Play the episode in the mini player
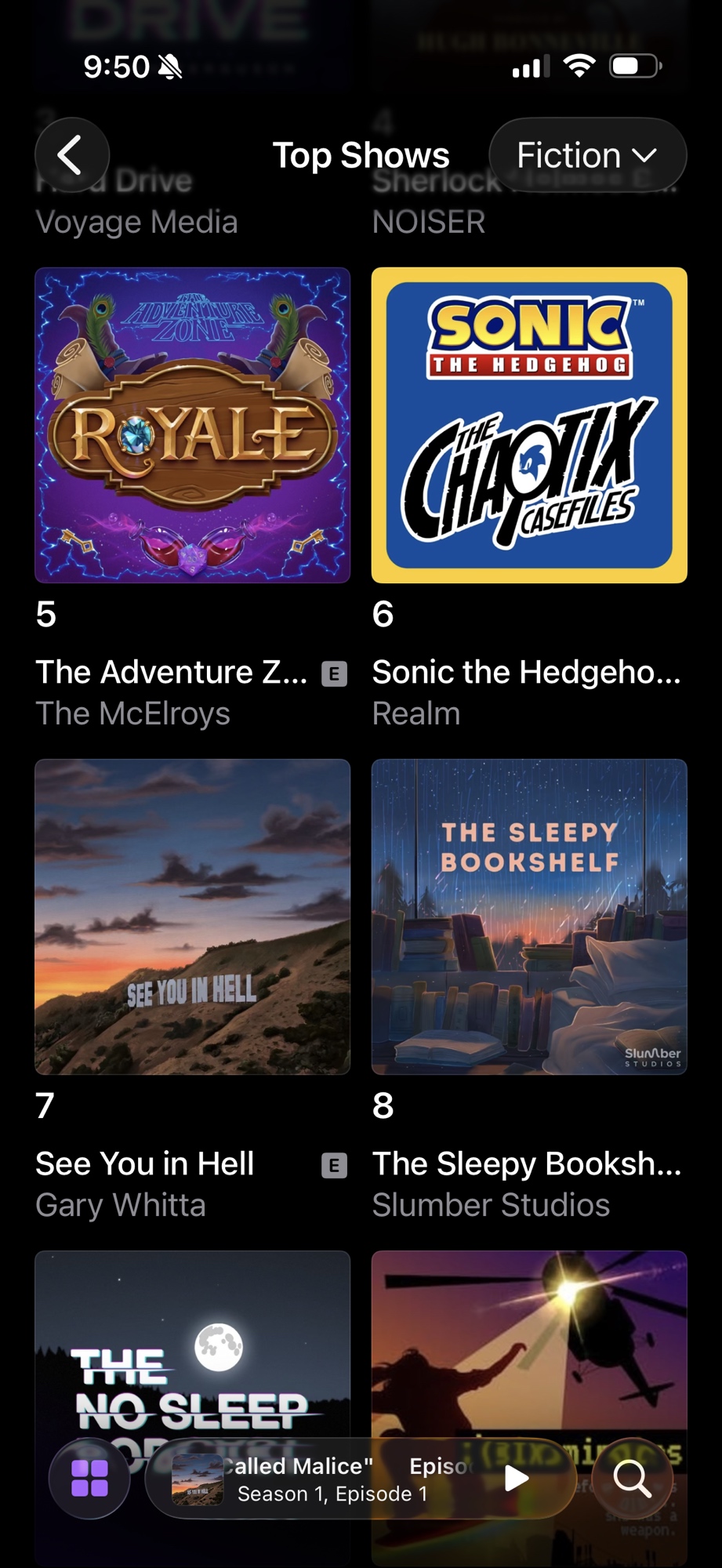The image size is (722, 1568). 516,1479
